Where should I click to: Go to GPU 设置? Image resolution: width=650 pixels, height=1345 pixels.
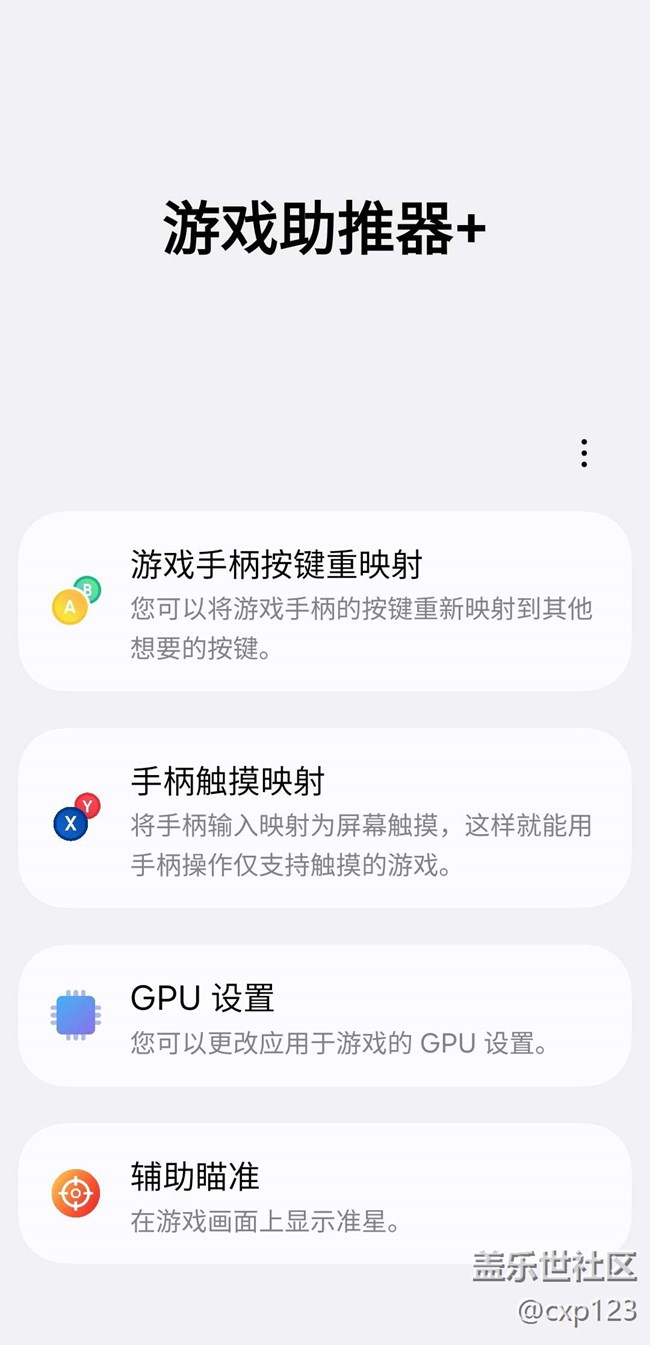click(x=324, y=1015)
